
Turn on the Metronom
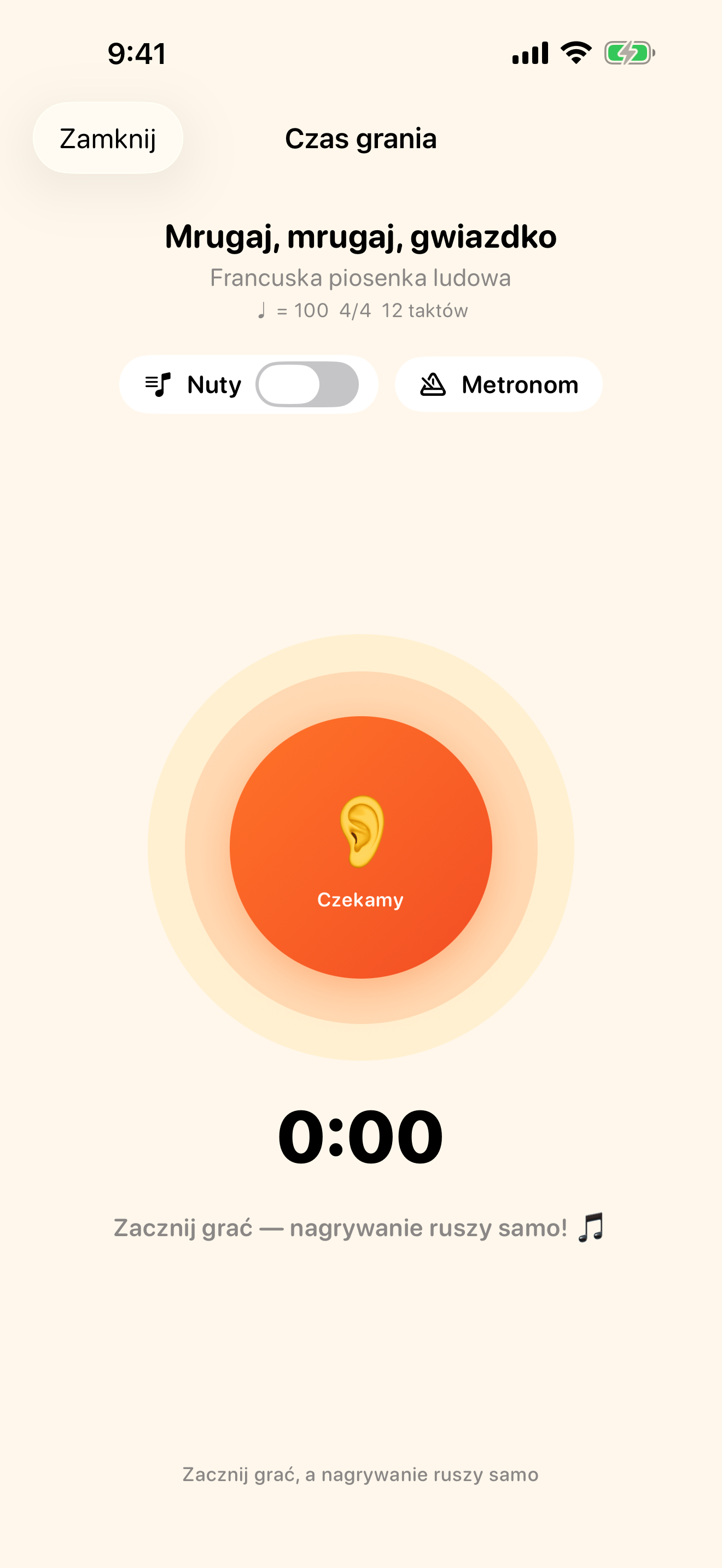(499, 385)
